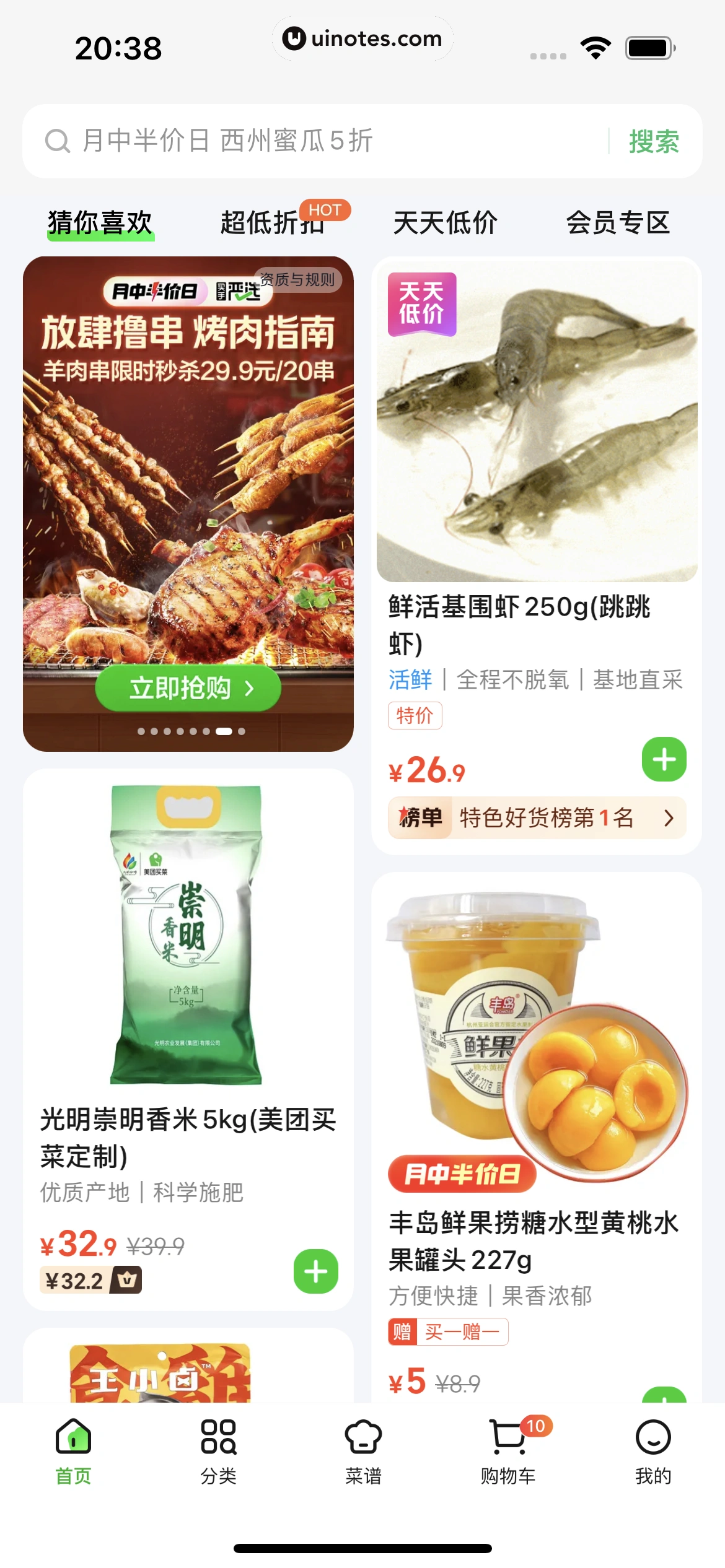
Task: Switch to the 超低折扣 tab
Action: (x=273, y=223)
